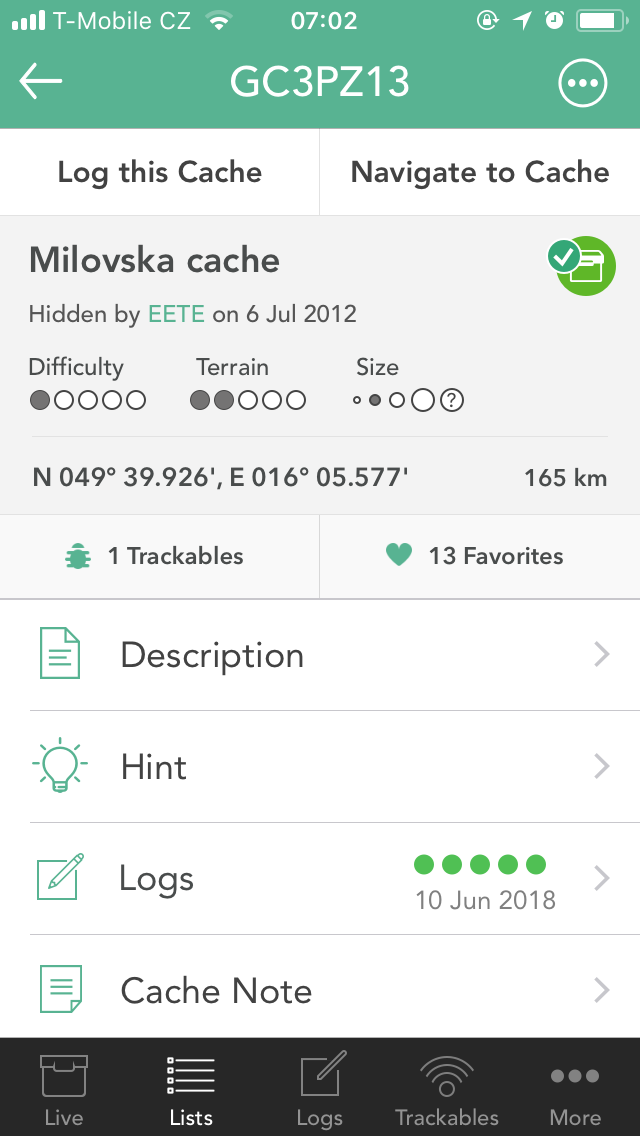View the 1 Trackables list
Viewport: 640px width, 1136px height.
159,556
